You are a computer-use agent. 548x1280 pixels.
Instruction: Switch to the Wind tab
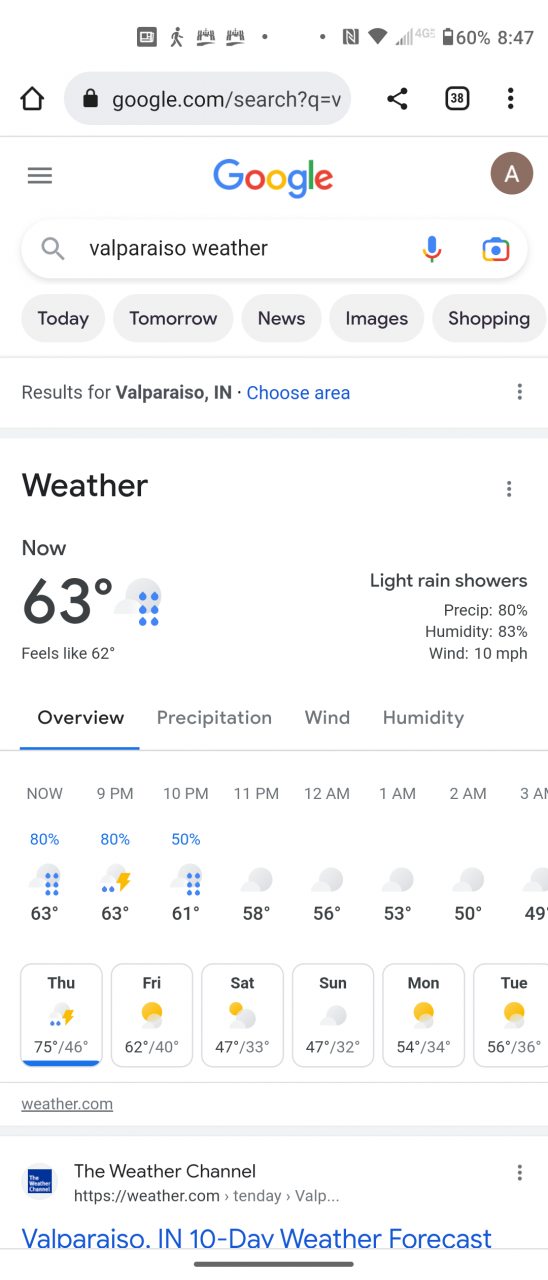(327, 718)
